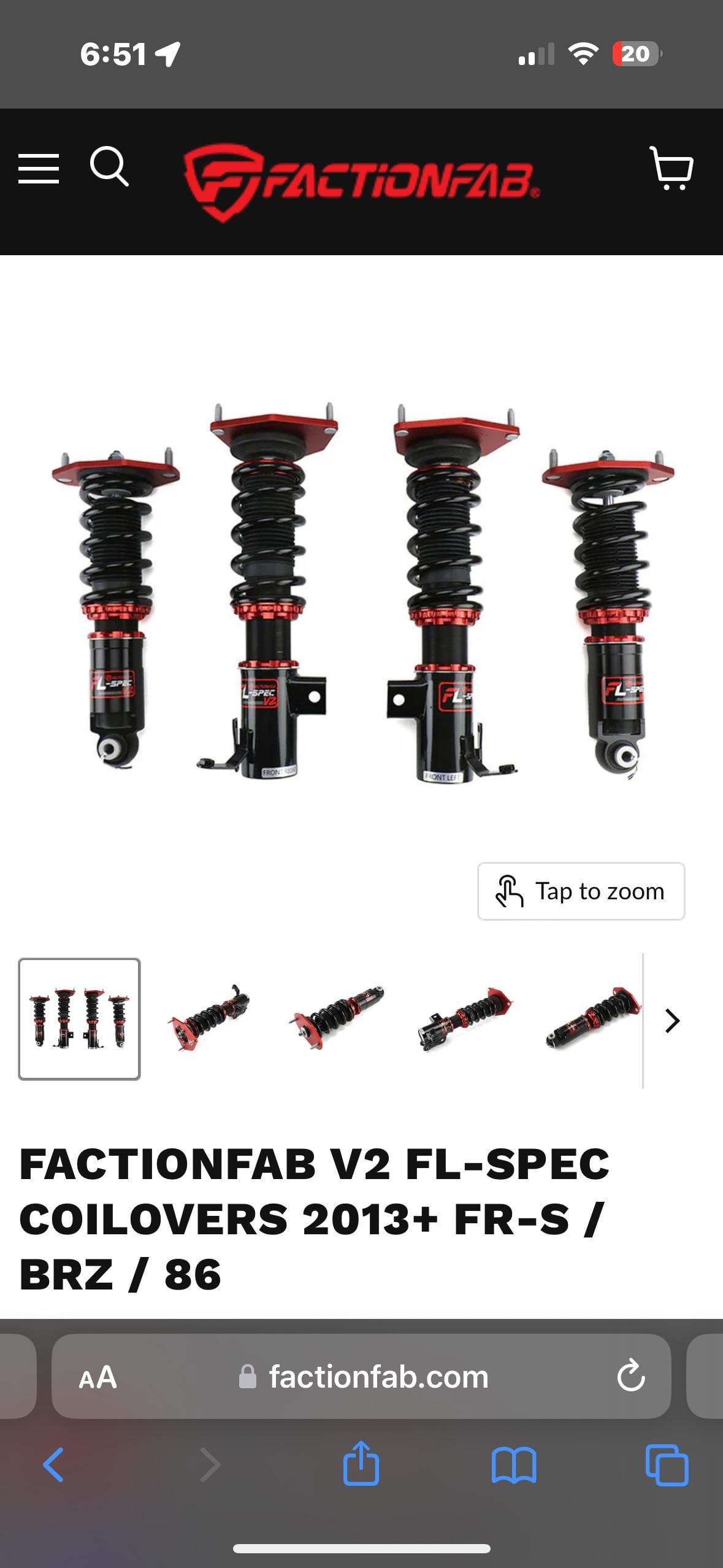Share this product page
723x1568 pixels.
361,1464
